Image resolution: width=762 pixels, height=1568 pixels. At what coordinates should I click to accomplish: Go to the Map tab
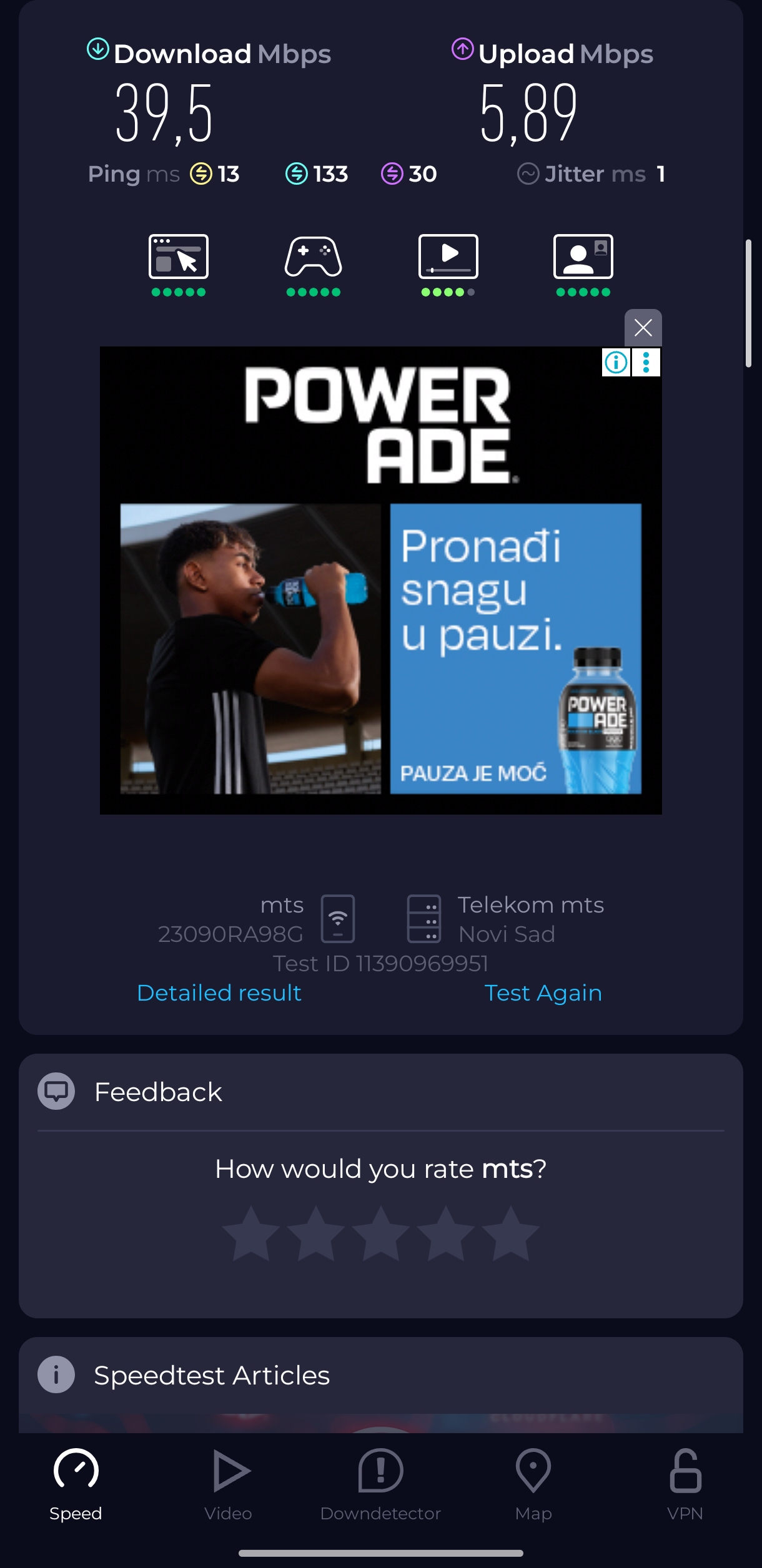click(x=533, y=1486)
